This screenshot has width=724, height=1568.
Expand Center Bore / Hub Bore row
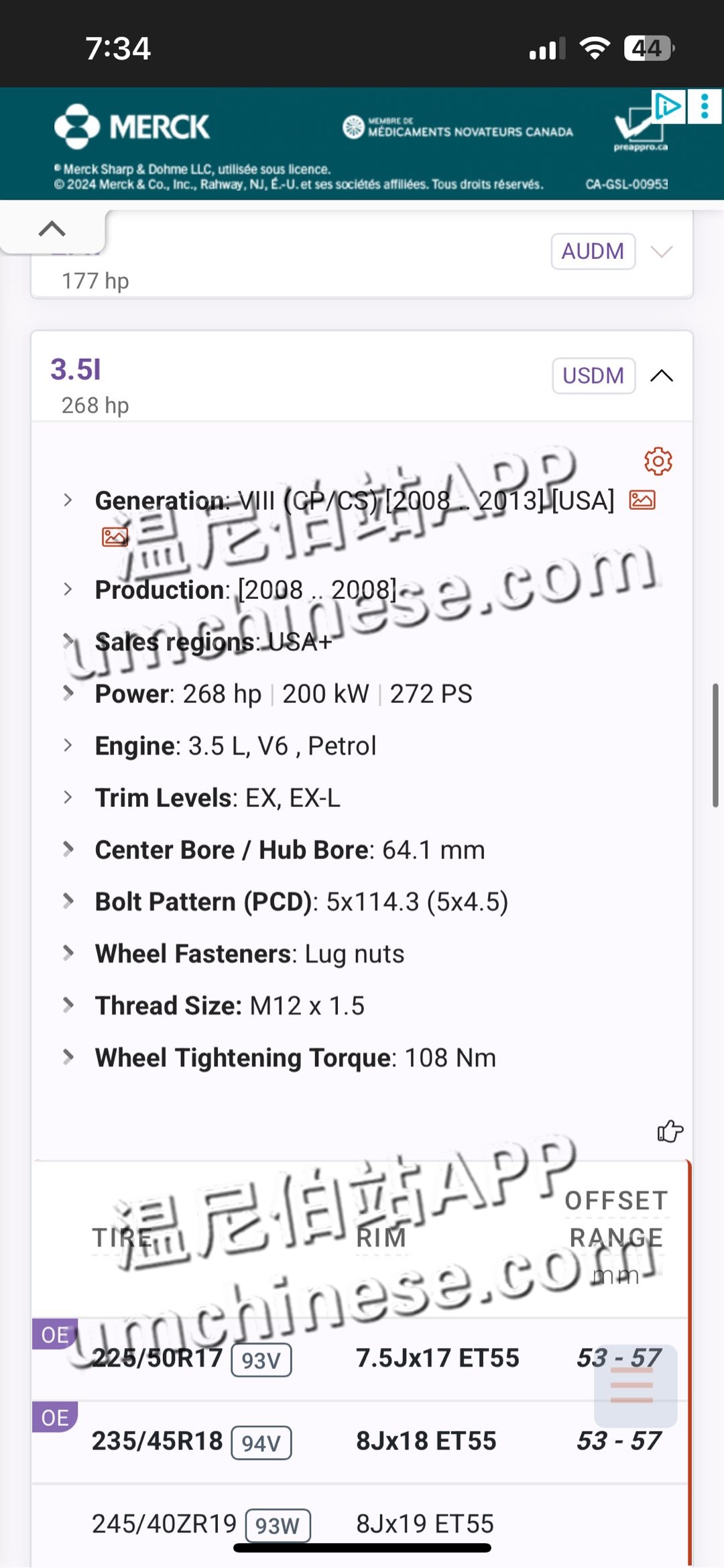tap(68, 849)
